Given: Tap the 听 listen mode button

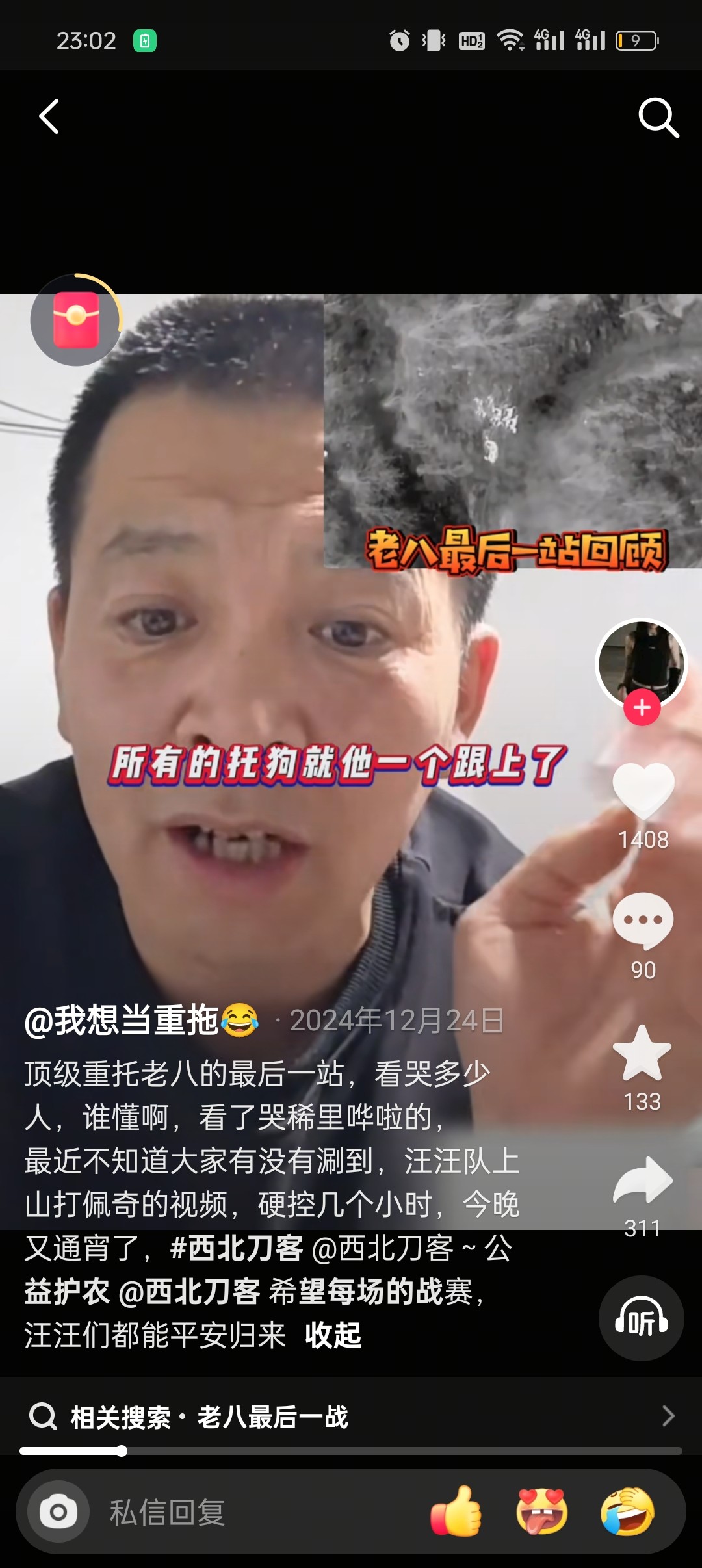Looking at the screenshot, I should tap(642, 1318).
